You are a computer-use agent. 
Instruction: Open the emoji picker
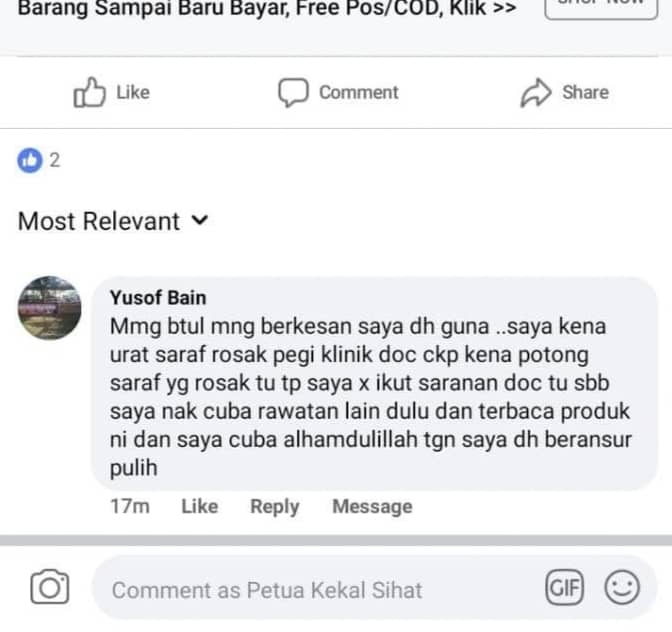(622, 588)
